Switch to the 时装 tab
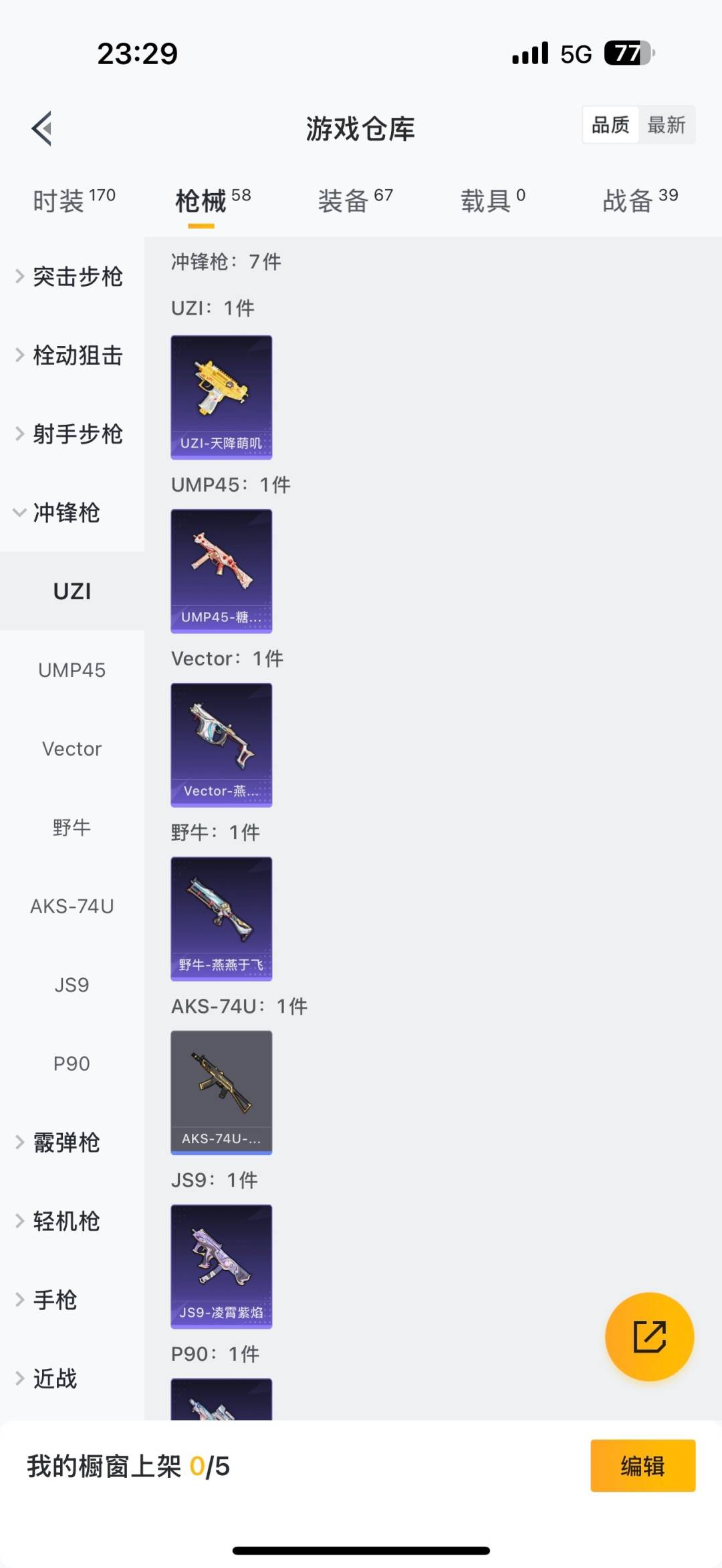The height and width of the screenshot is (1568, 722). point(74,200)
